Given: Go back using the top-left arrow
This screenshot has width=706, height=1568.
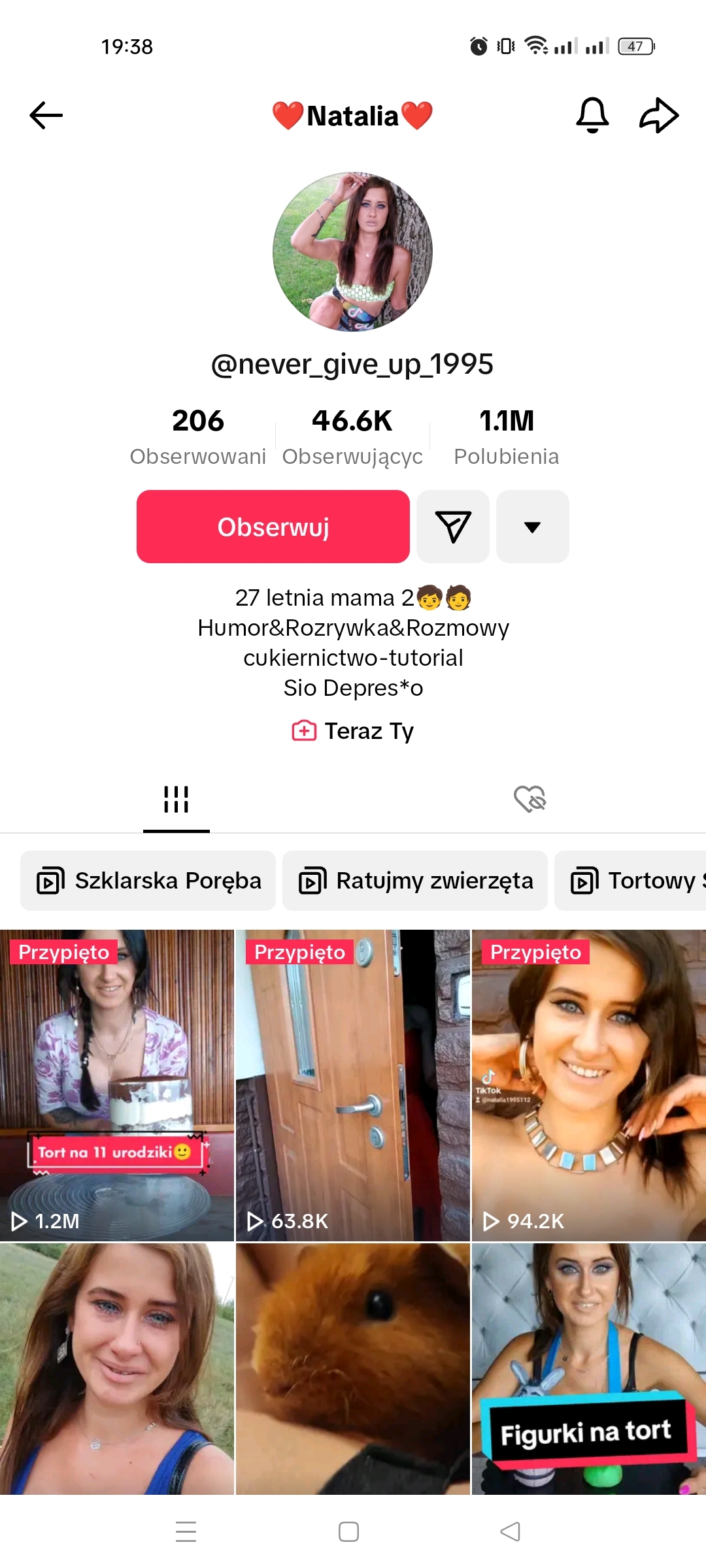Looking at the screenshot, I should pos(46,116).
